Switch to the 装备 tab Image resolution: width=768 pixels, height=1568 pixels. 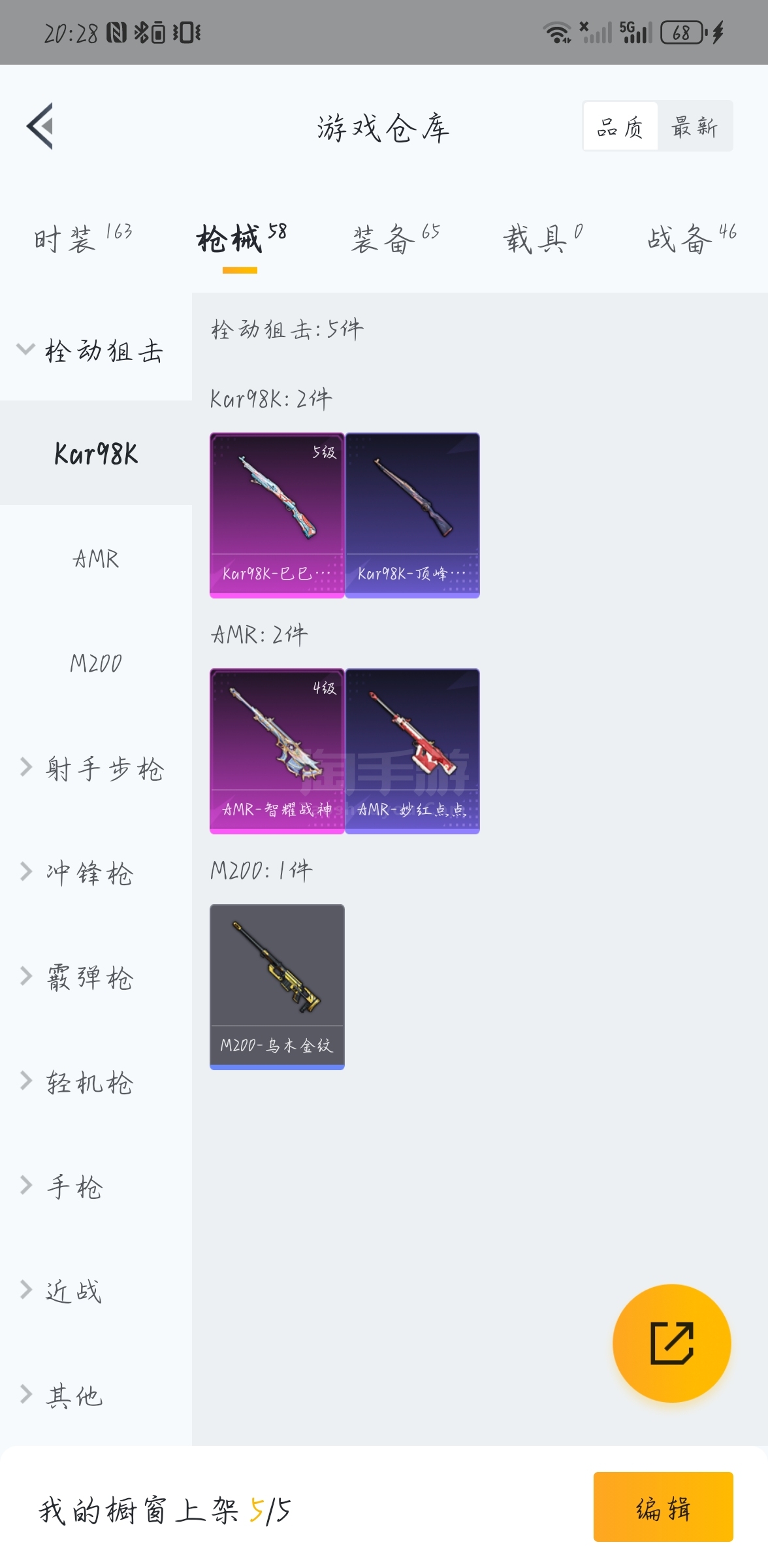click(395, 238)
